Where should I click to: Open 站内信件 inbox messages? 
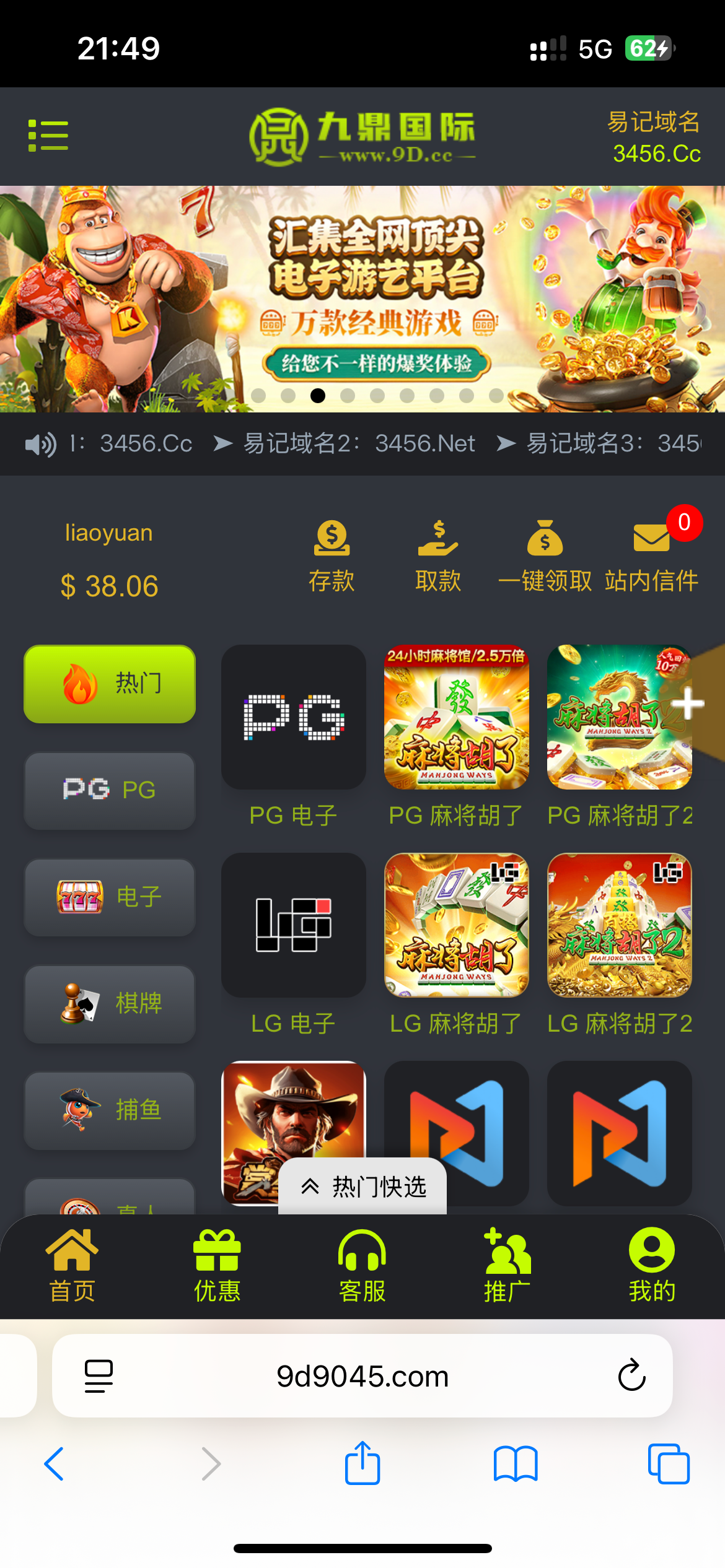(x=651, y=555)
